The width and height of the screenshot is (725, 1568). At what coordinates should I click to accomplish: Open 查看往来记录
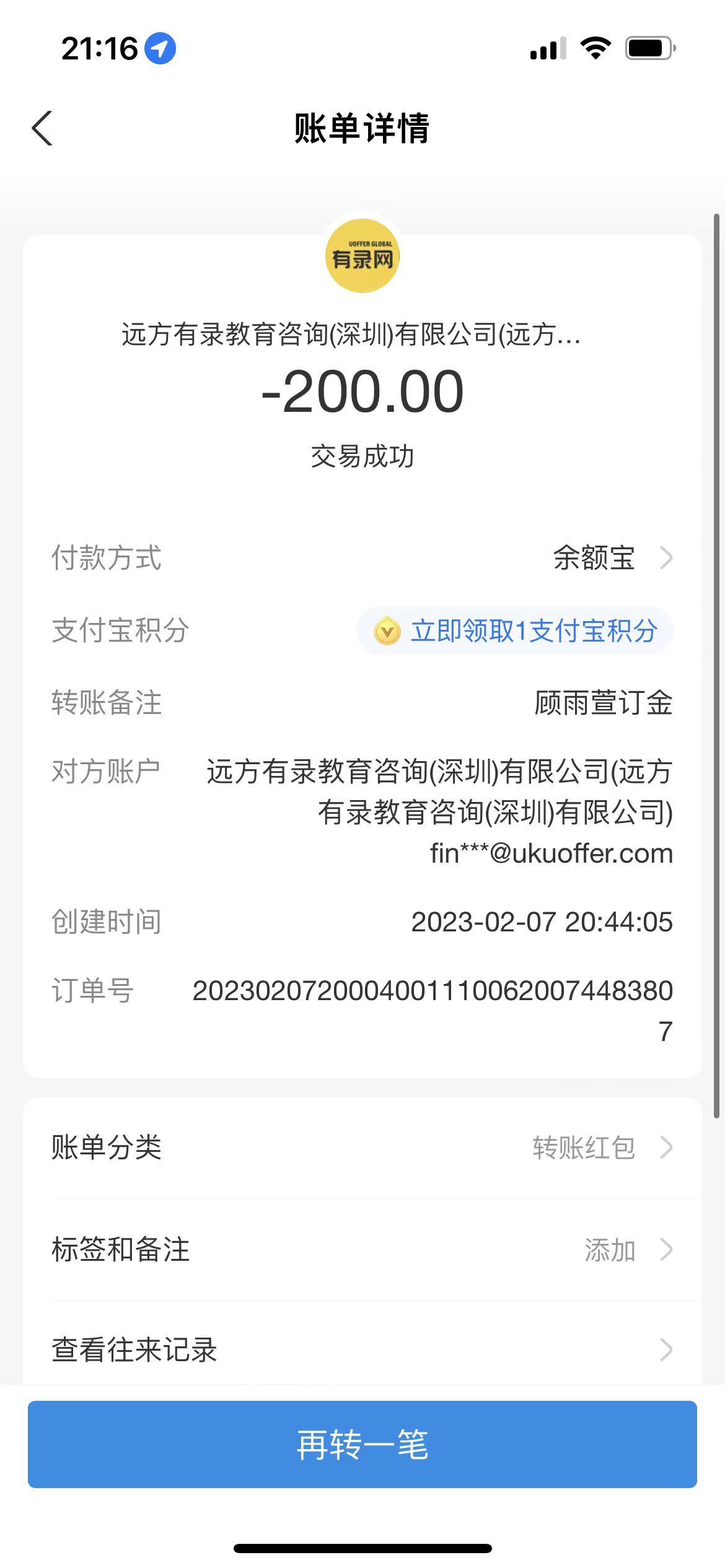[x=362, y=1350]
